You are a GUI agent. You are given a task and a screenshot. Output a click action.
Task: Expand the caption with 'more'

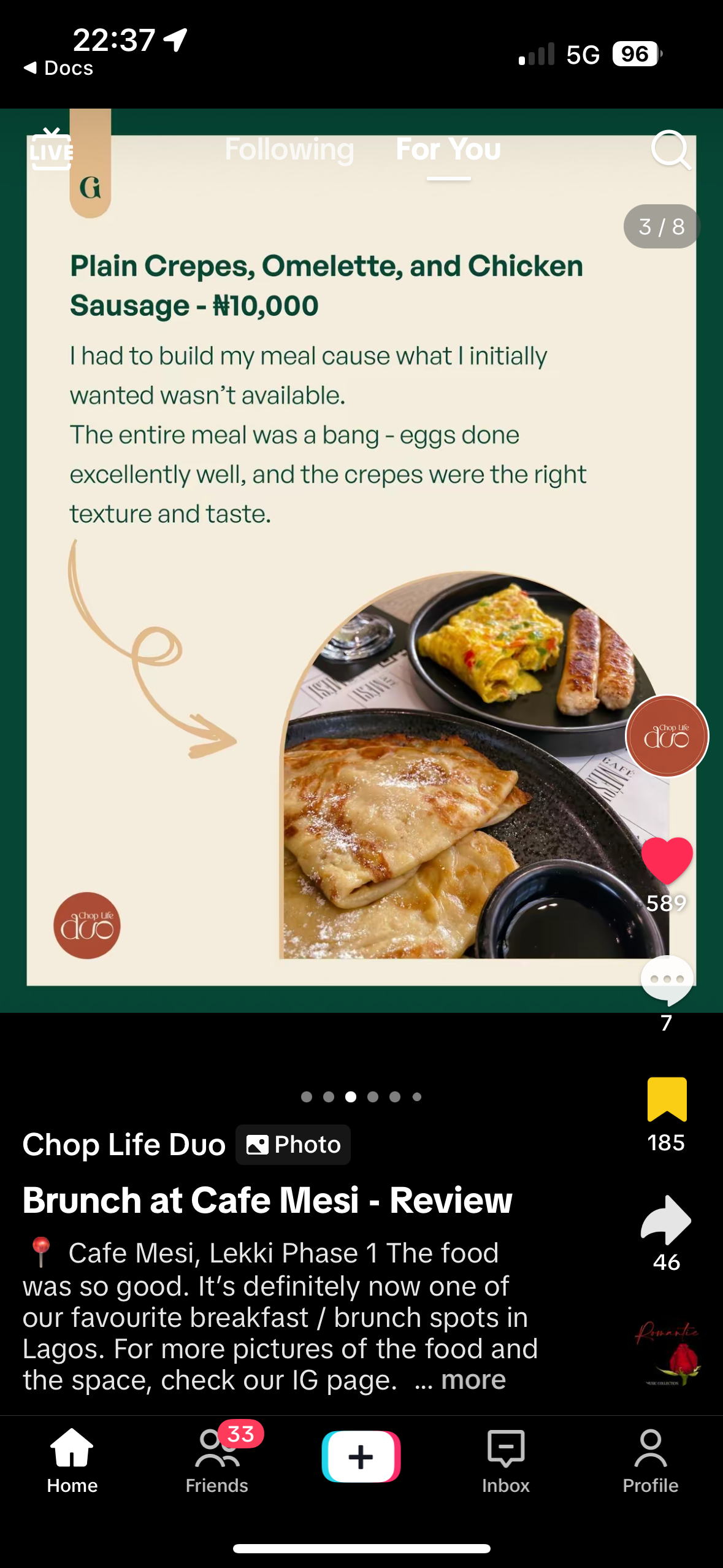point(473,1380)
